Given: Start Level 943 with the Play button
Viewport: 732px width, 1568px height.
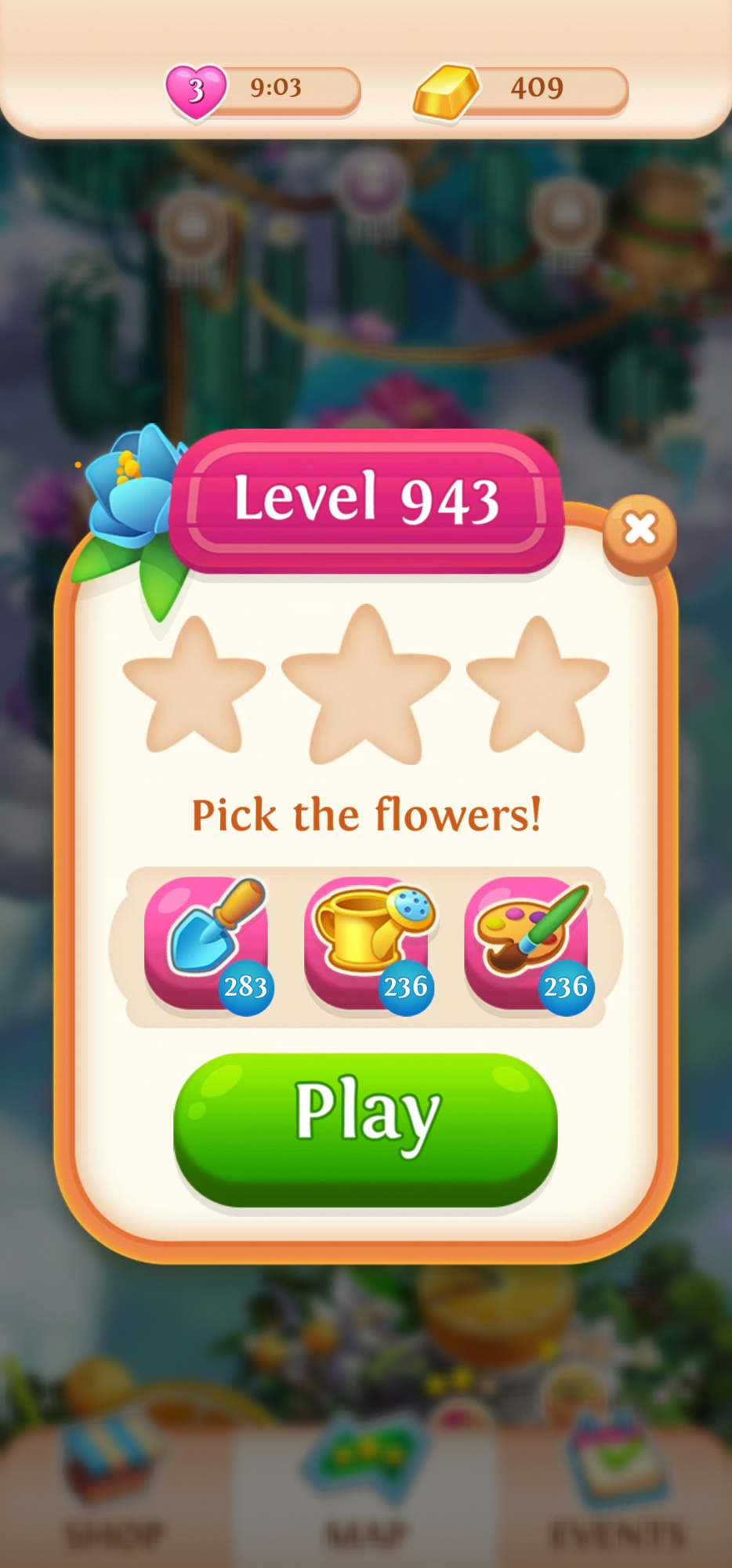Looking at the screenshot, I should [x=365, y=1127].
